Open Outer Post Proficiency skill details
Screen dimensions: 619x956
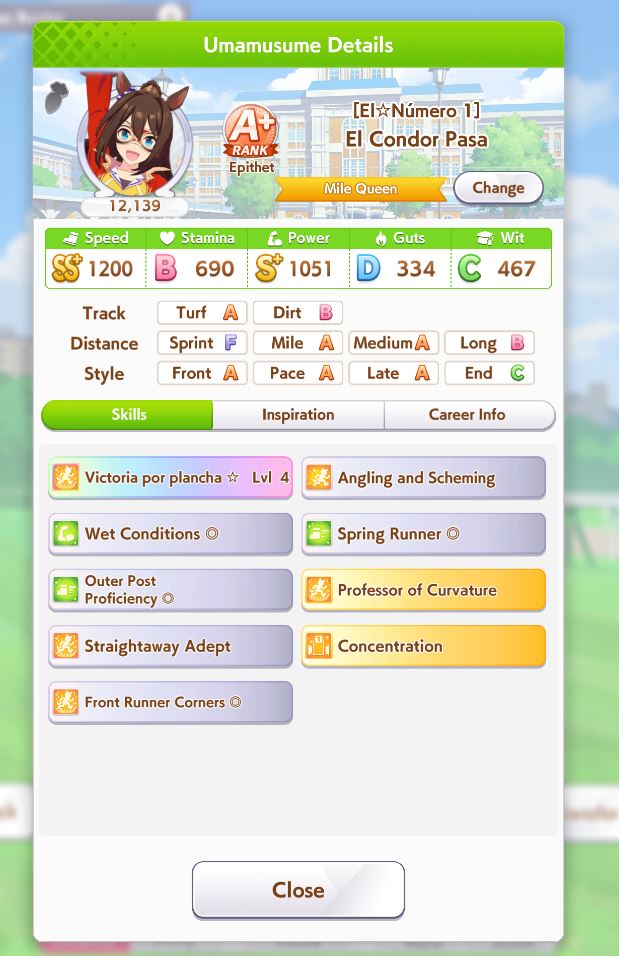171,590
